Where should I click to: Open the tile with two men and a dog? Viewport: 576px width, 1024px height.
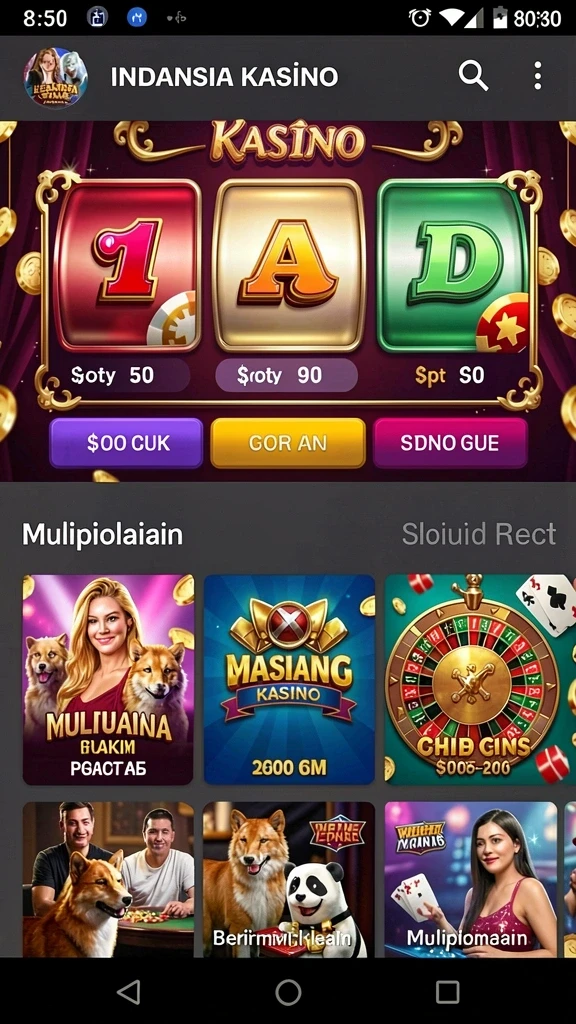[108, 880]
